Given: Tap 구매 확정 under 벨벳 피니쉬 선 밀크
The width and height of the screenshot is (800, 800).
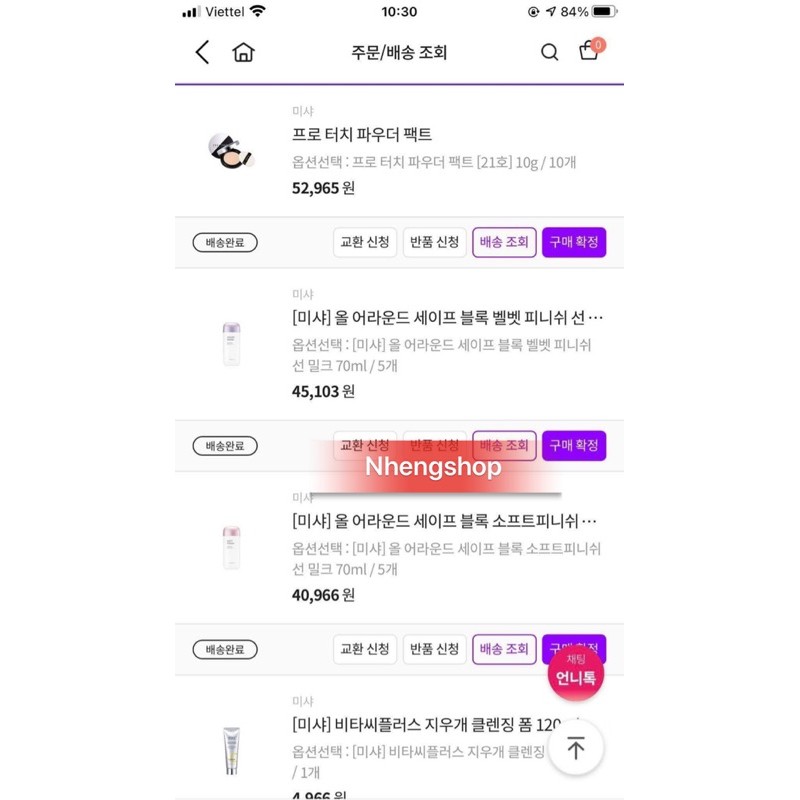Looking at the screenshot, I should click(574, 446).
